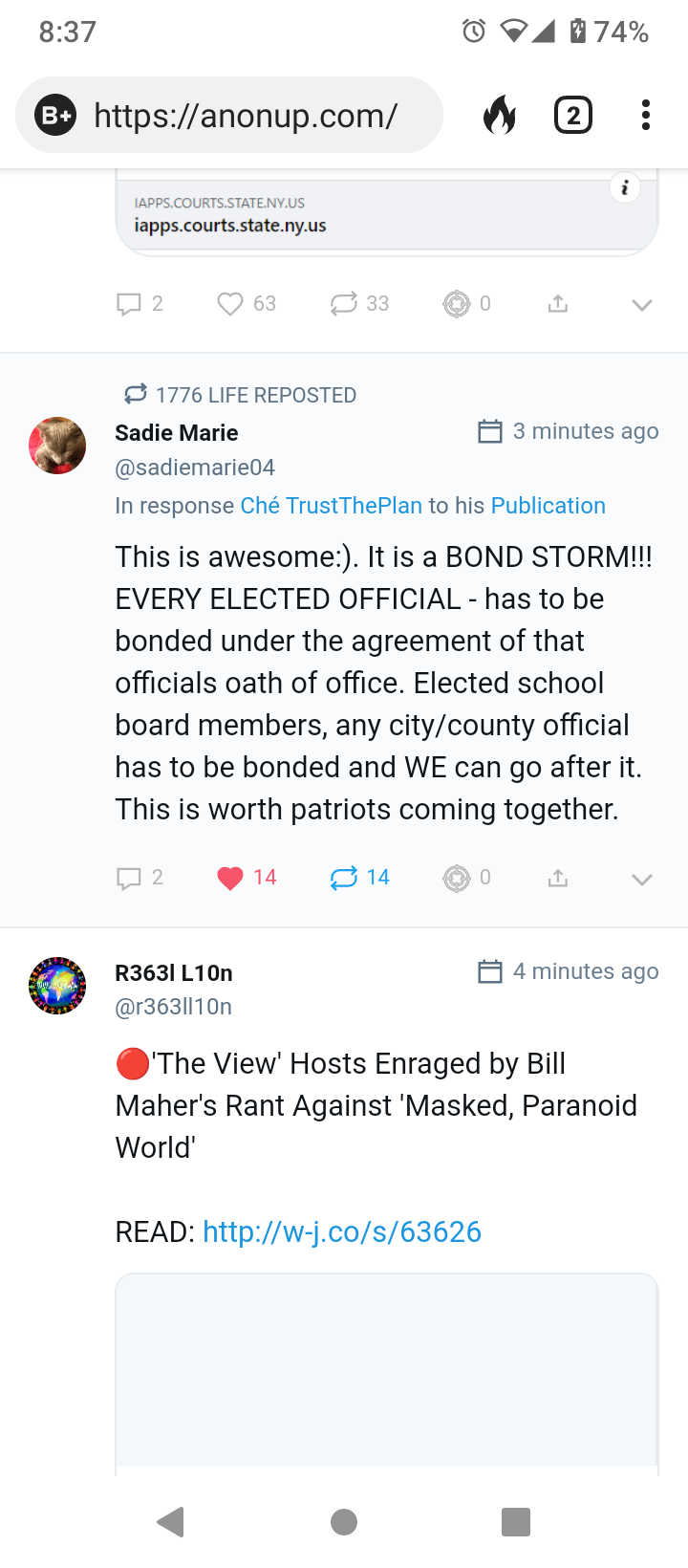The height and width of the screenshot is (1568, 688).
Task: Tap the info icon on link card
Action: (624, 187)
